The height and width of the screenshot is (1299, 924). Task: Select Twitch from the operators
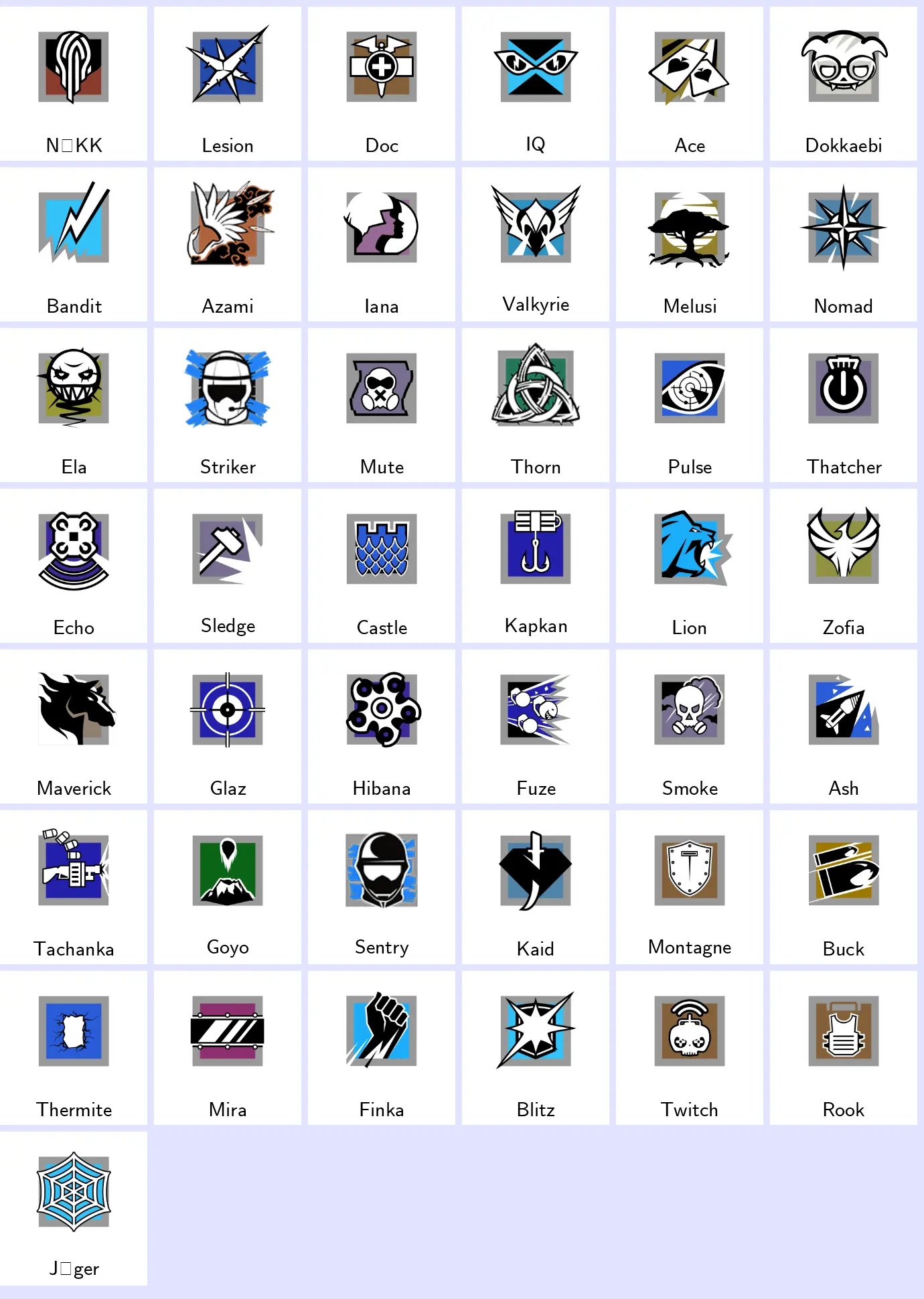690,1048
